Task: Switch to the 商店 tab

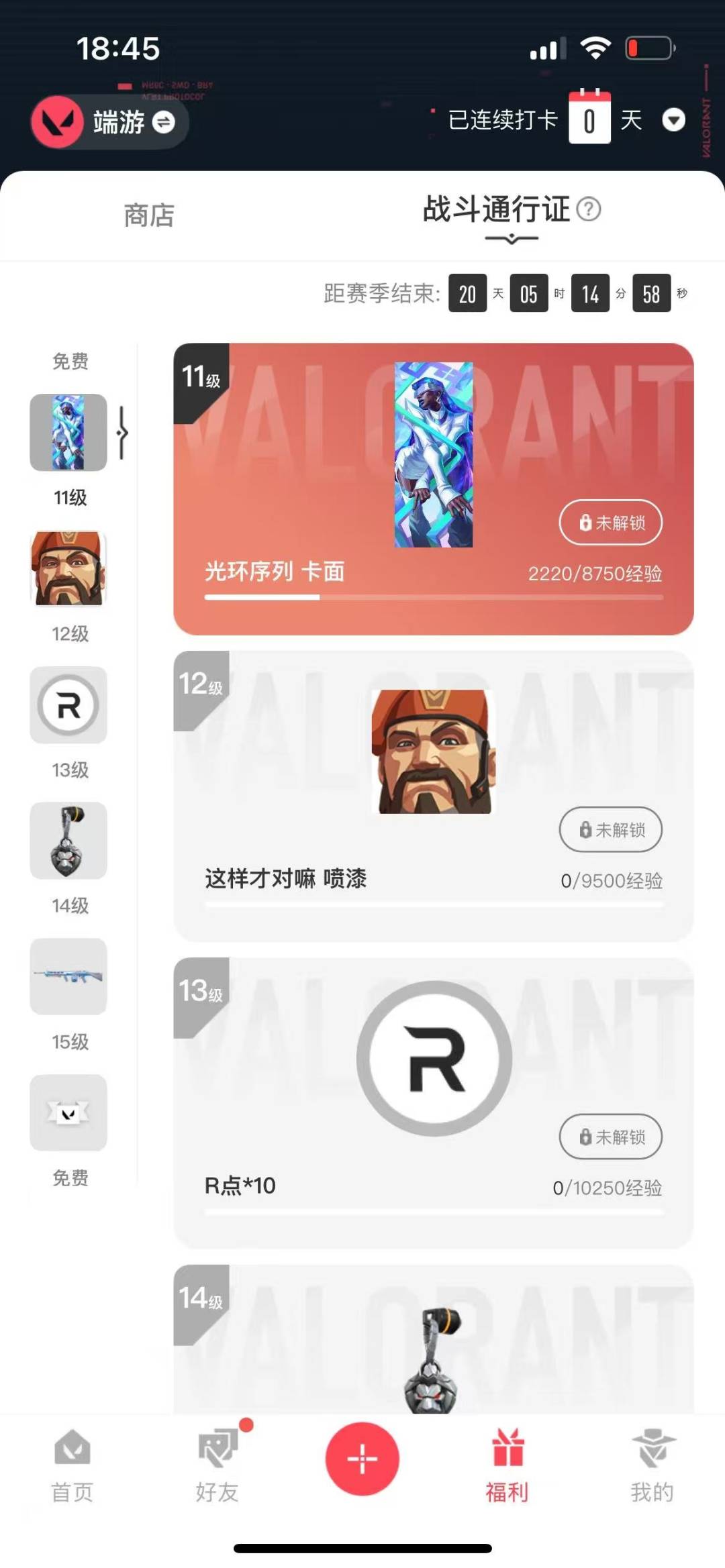Action: [148, 216]
